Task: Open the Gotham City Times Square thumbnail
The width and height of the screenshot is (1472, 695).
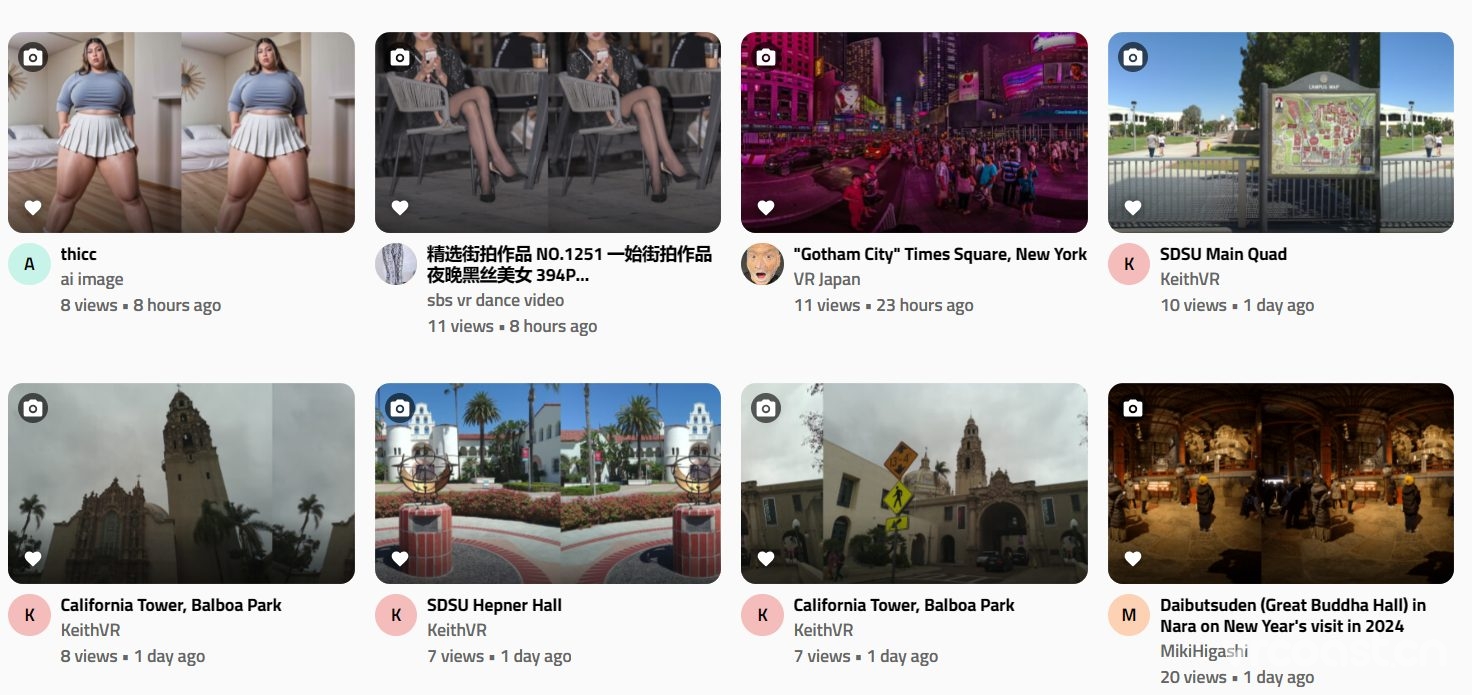Action: click(914, 132)
